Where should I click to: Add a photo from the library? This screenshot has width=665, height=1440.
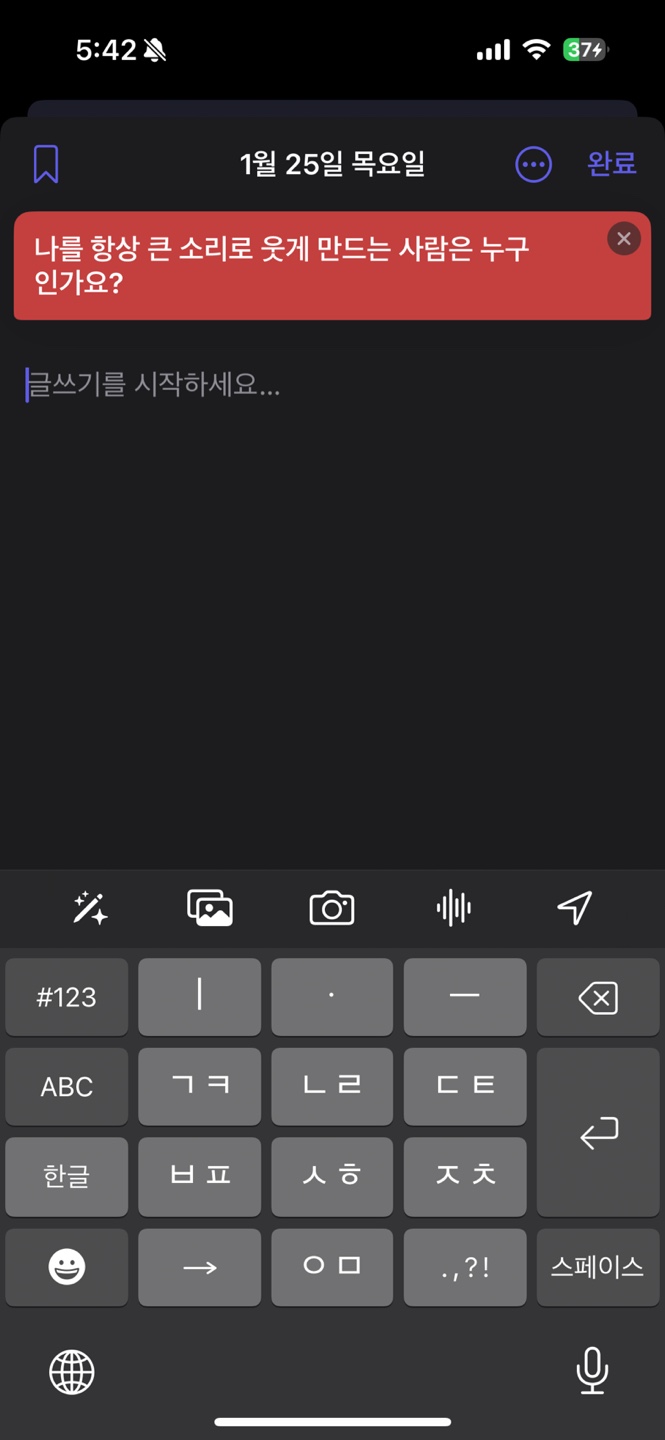210,908
